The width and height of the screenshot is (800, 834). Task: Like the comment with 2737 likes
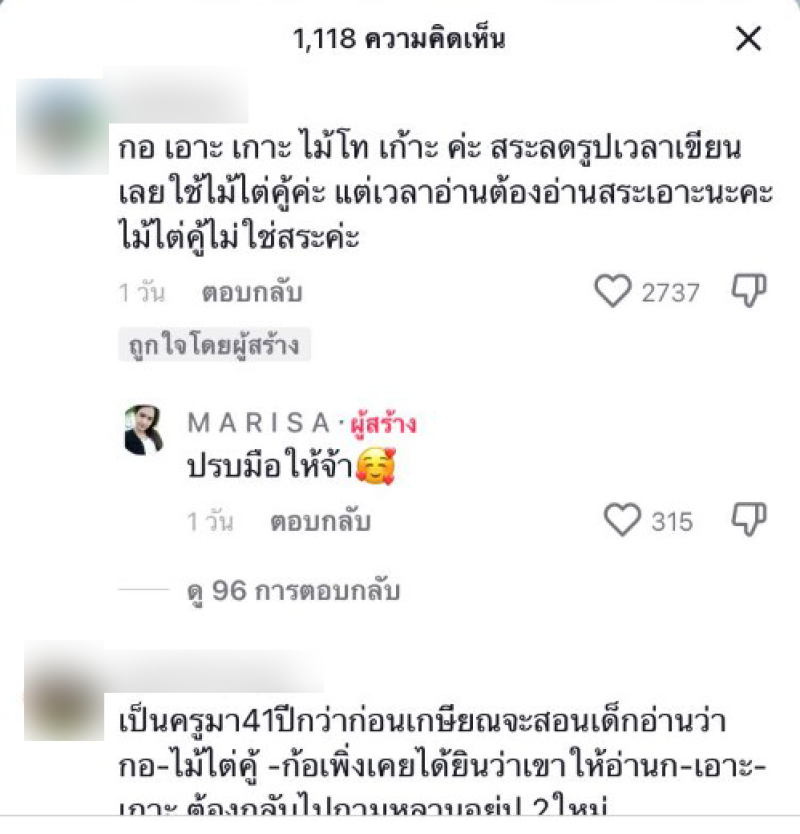(613, 292)
